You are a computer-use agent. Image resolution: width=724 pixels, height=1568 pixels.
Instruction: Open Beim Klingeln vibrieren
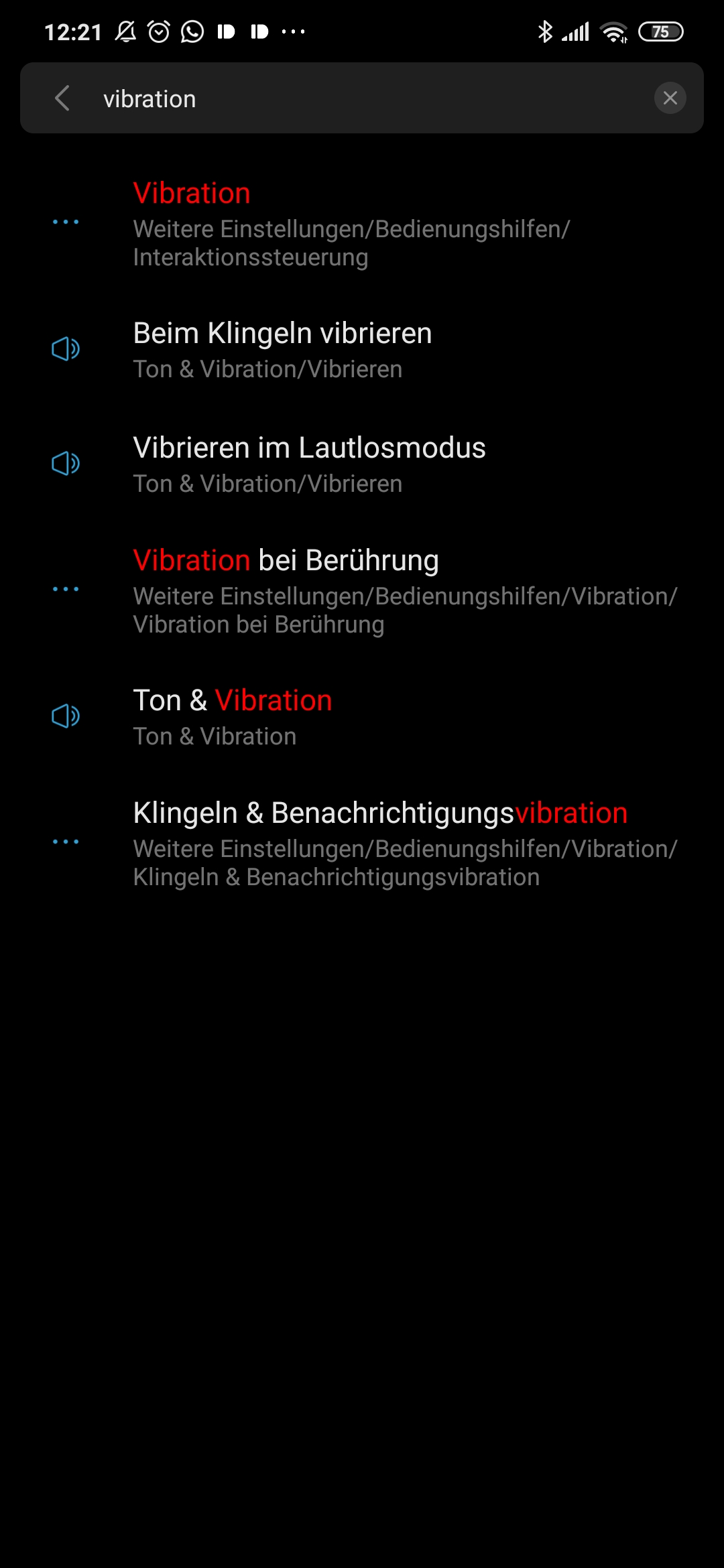click(362, 350)
